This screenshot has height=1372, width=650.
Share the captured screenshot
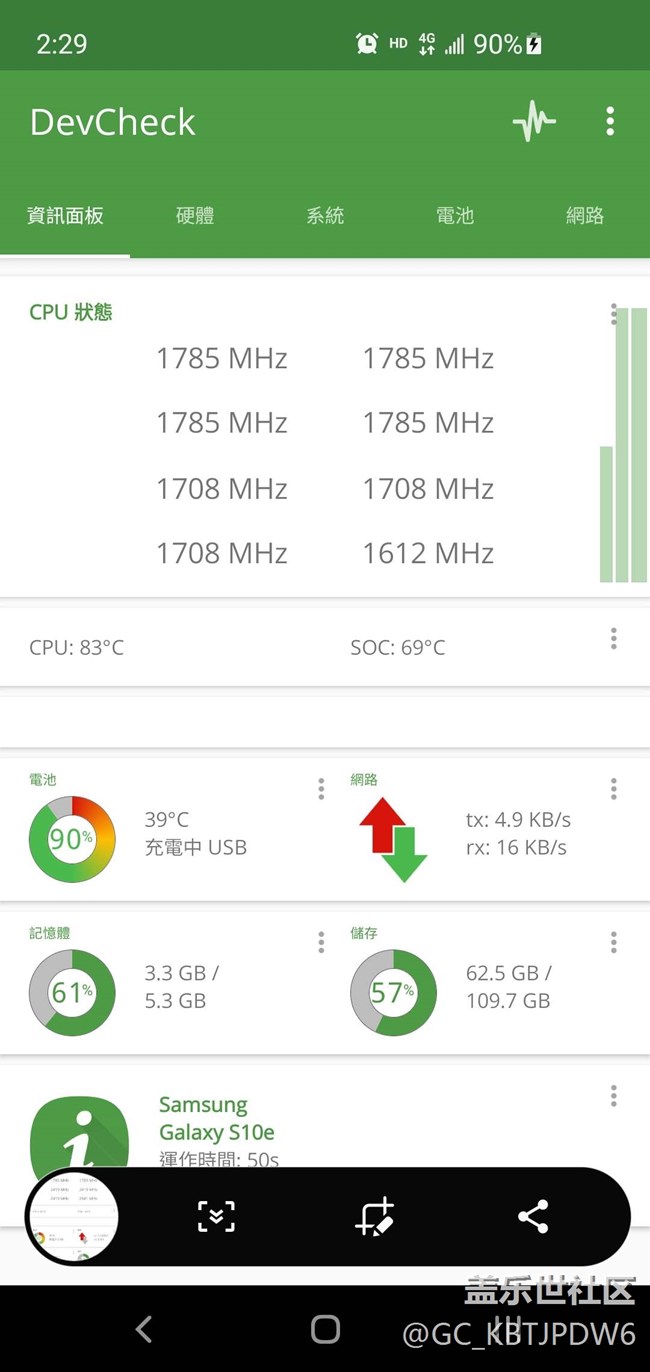coord(533,1216)
